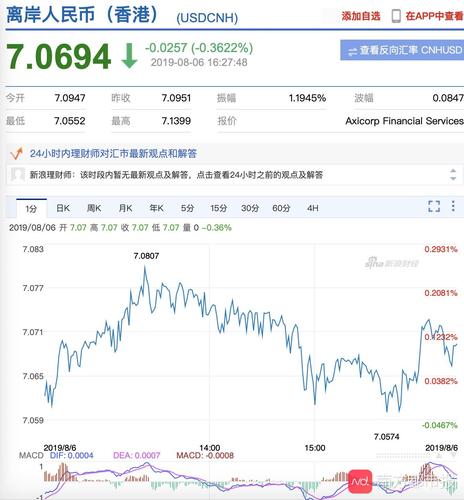Open the chart overflow menu

[x=453, y=206]
